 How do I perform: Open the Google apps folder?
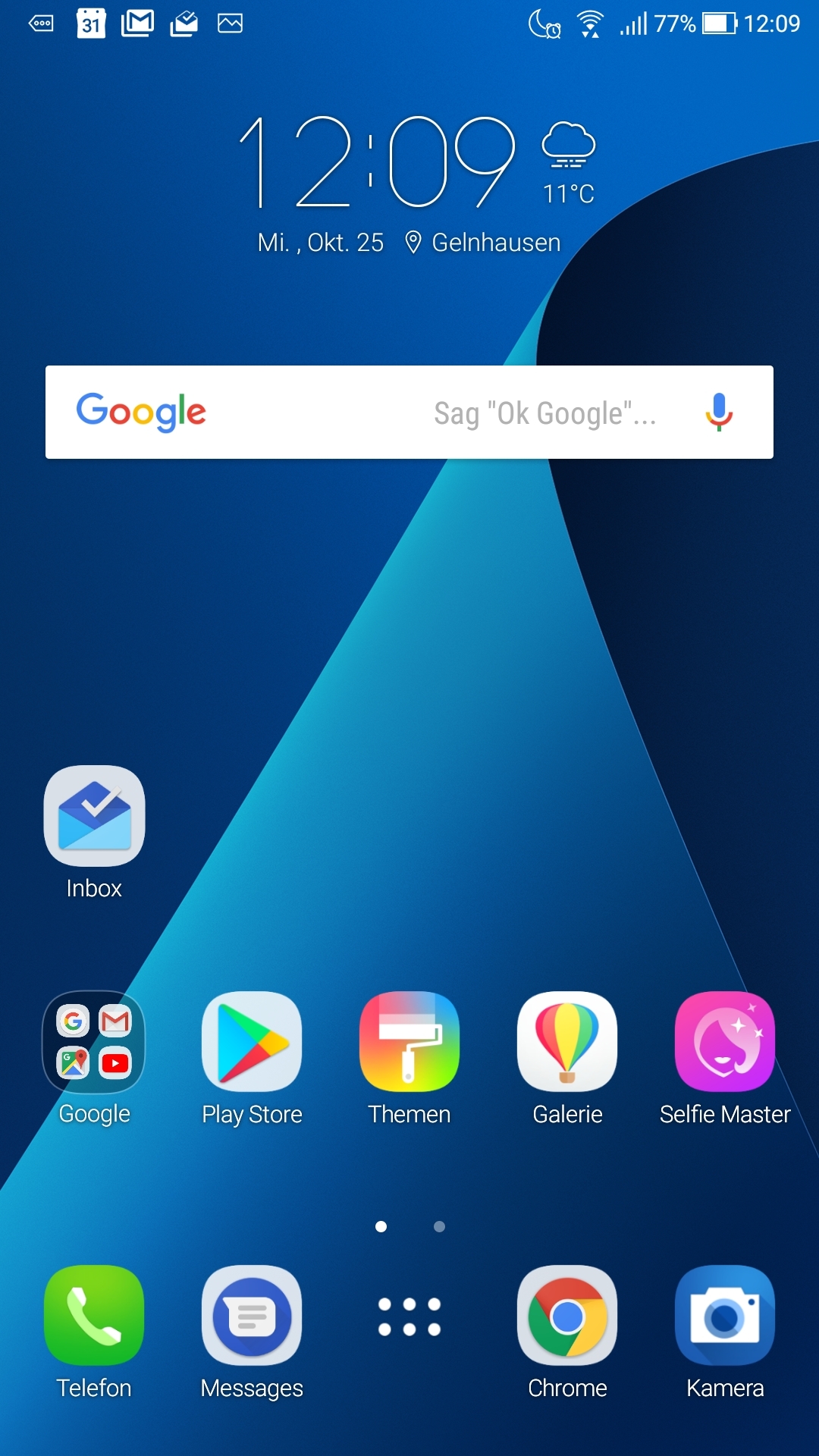tap(94, 1043)
